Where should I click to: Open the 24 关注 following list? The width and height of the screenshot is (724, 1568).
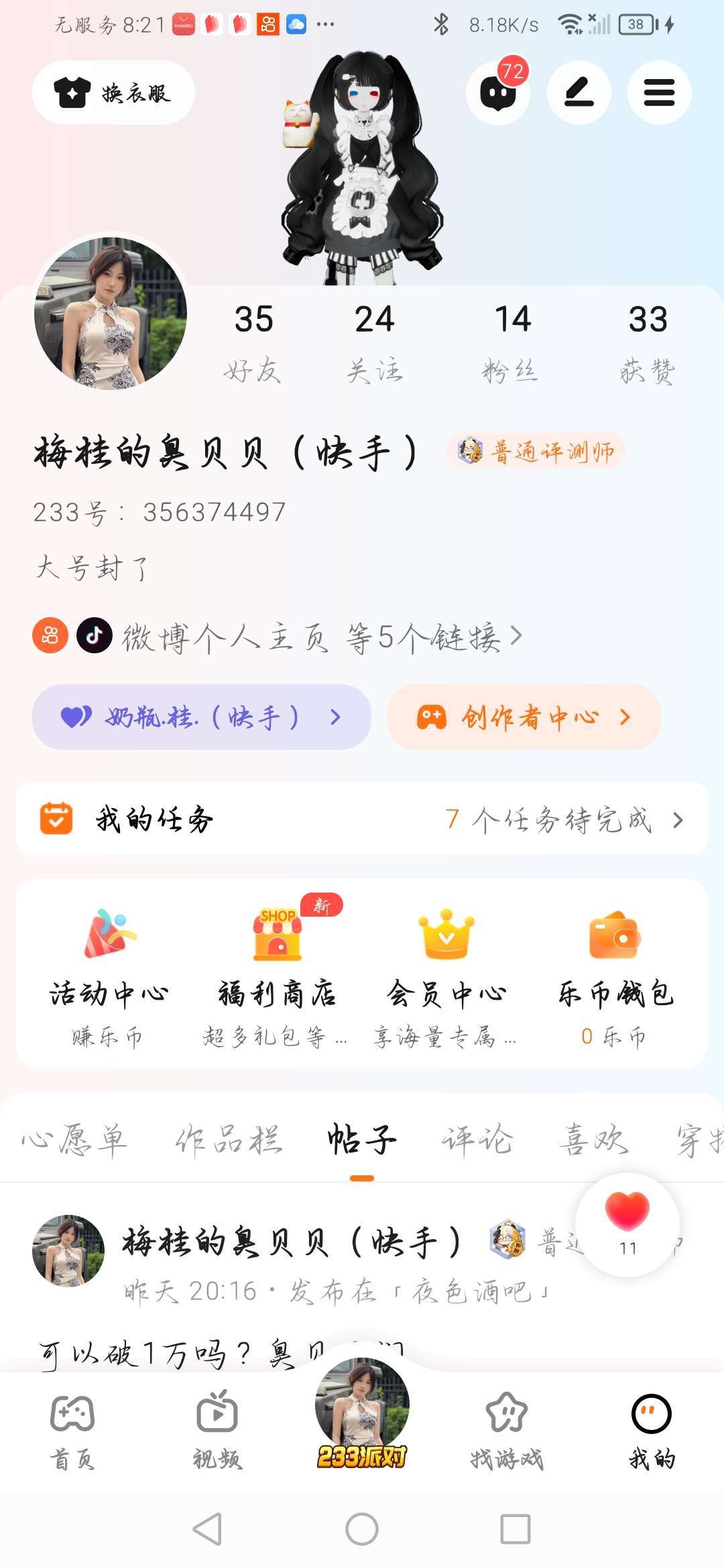pyautogui.click(x=374, y=342)
